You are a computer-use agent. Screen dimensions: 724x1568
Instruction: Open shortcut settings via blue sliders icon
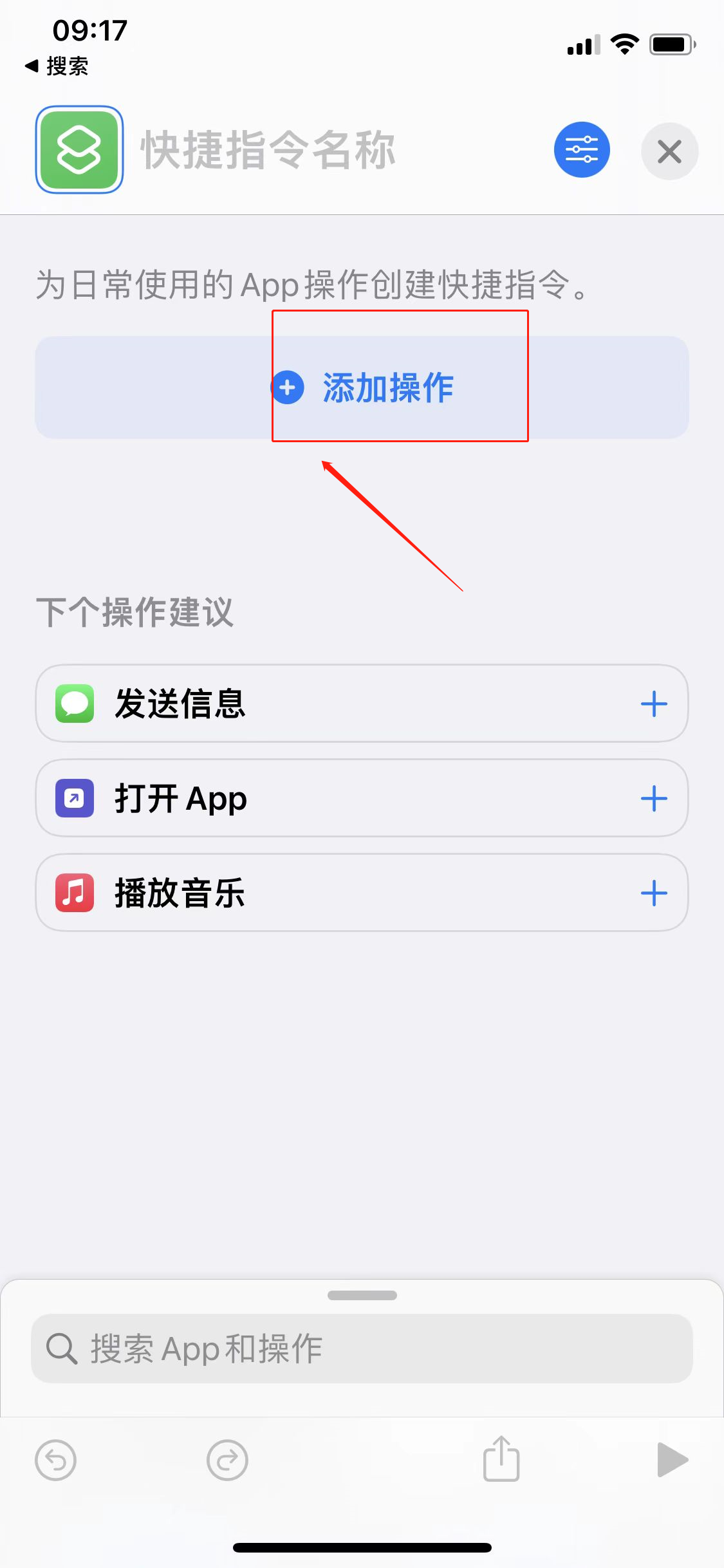582,150
